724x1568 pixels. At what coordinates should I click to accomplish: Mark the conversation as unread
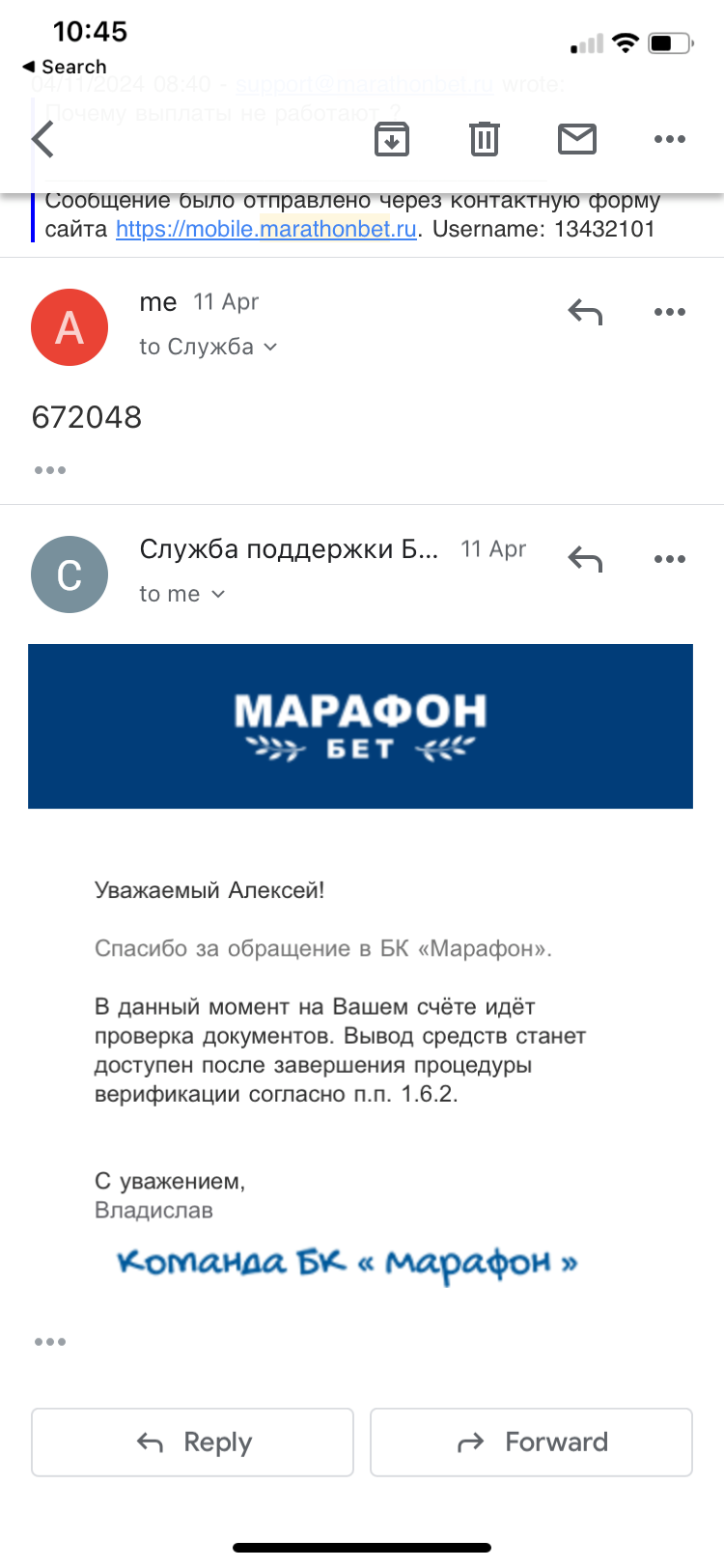tap(576, 140)
